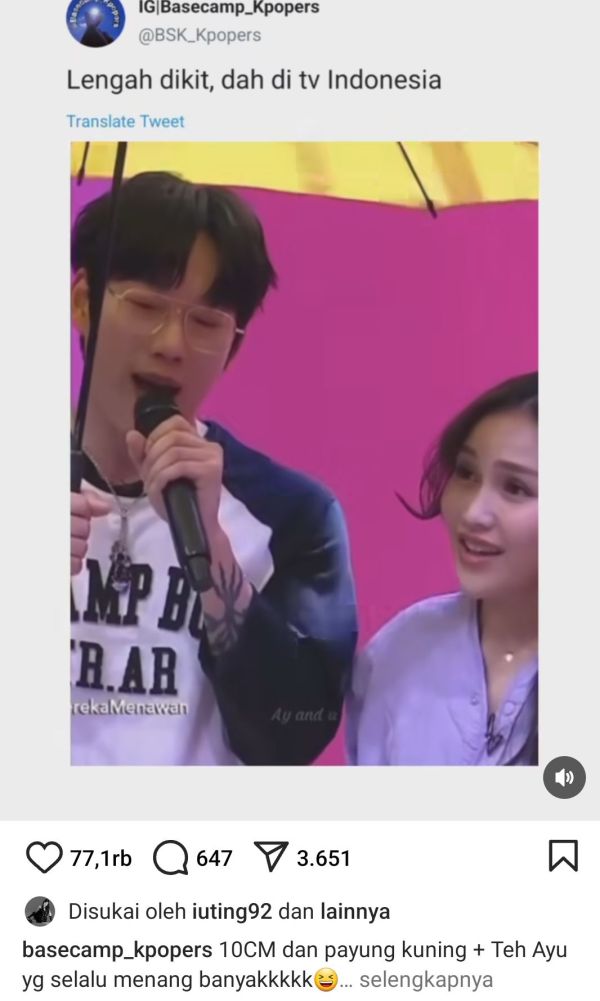Image resolution: width=600 pixels, height=1001 pixels.
Task: View iuting92's profile from likes
Action: click(x=242, y=912)
